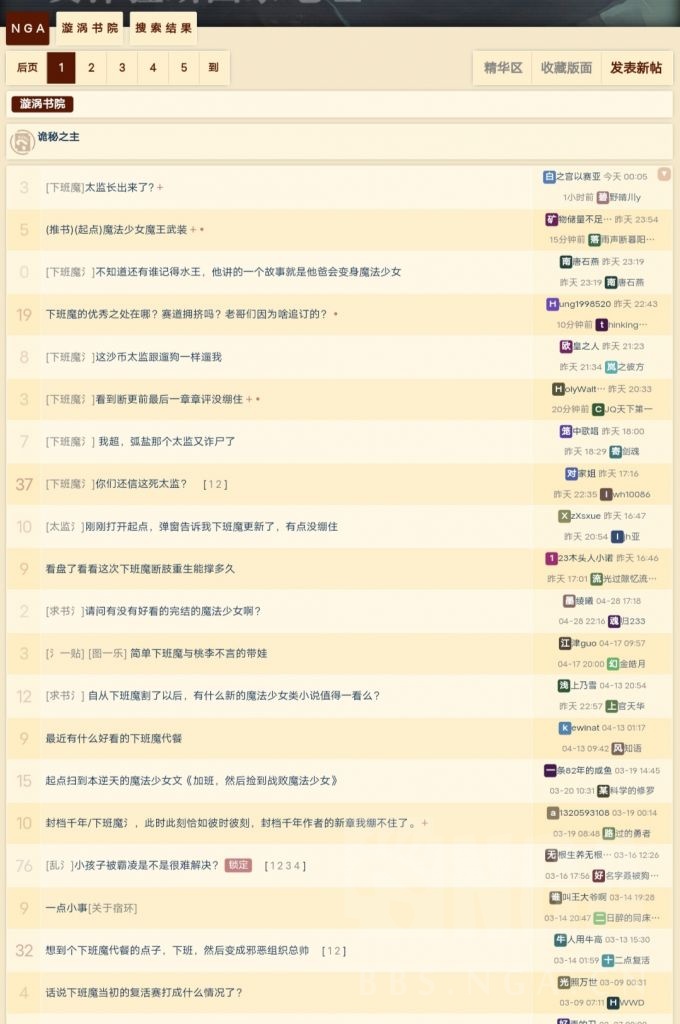Tap the 到 jump-to-page button

[214, 68]
